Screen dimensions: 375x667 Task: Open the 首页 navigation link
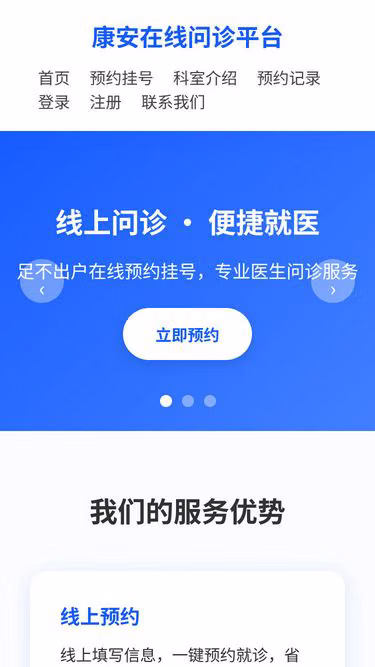pyautogui.click(x=54, y=78)
